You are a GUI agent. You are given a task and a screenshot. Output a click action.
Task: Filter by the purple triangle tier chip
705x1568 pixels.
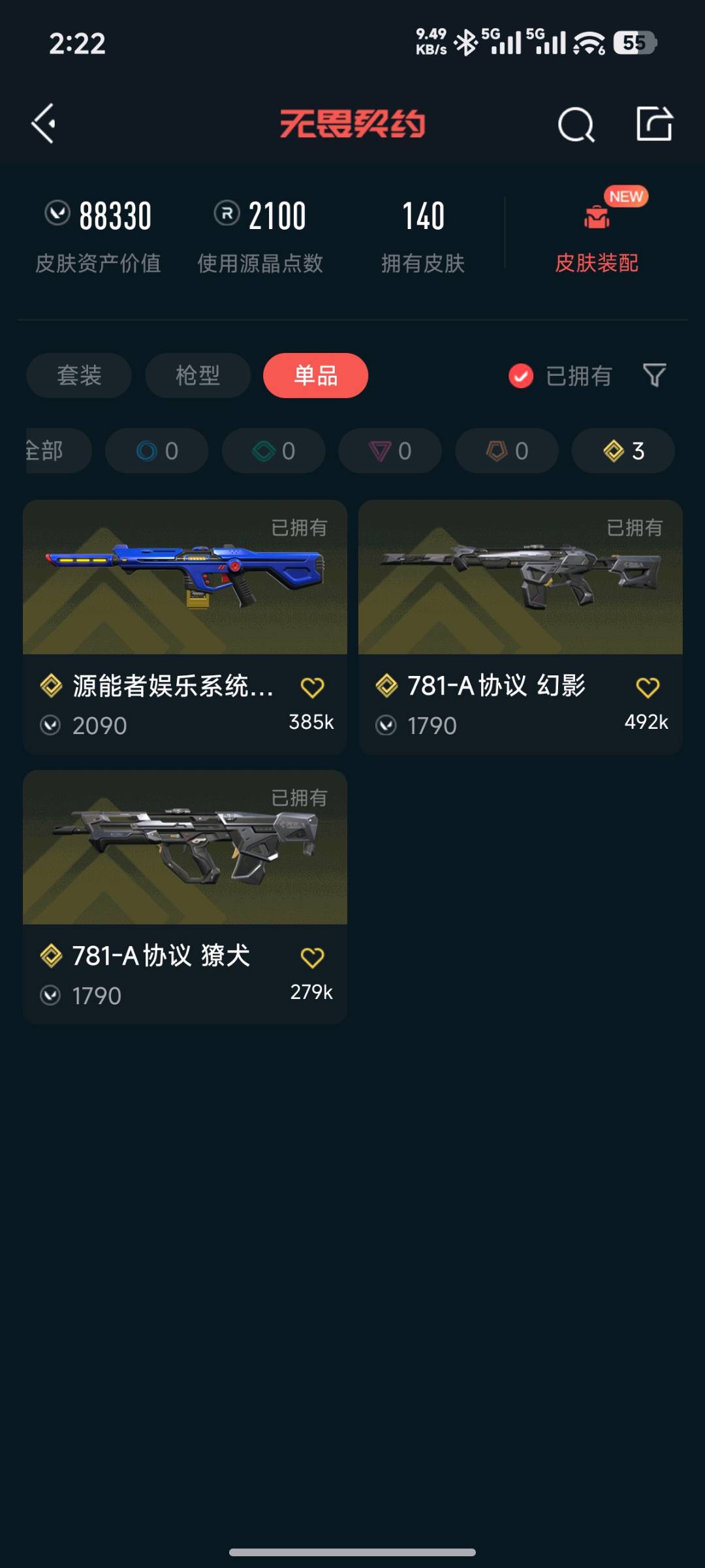click(x=390, y=450)
